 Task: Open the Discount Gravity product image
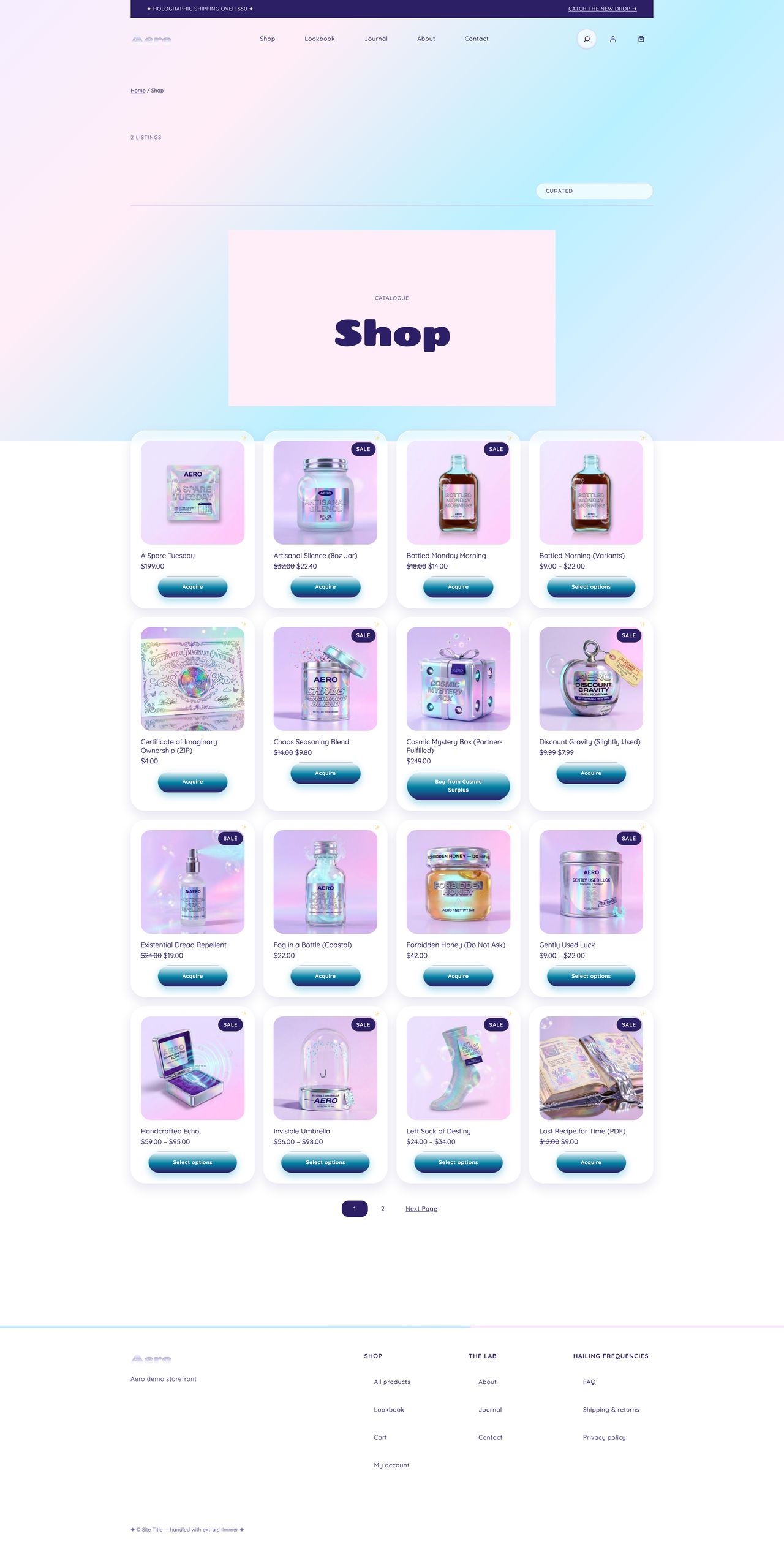[590, 679]
